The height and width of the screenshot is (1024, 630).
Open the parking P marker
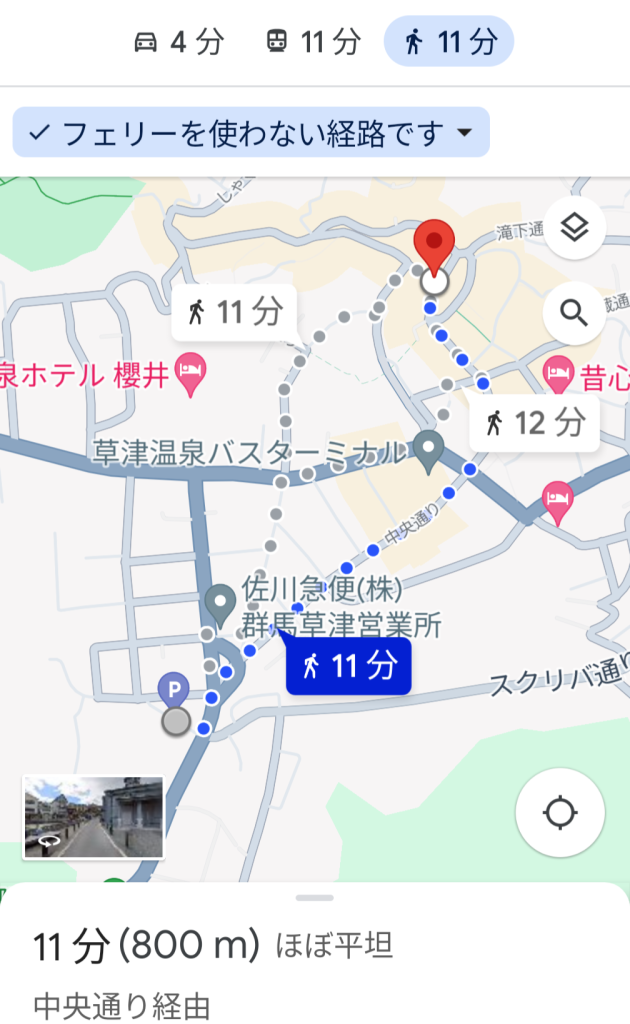coord(174,688)
